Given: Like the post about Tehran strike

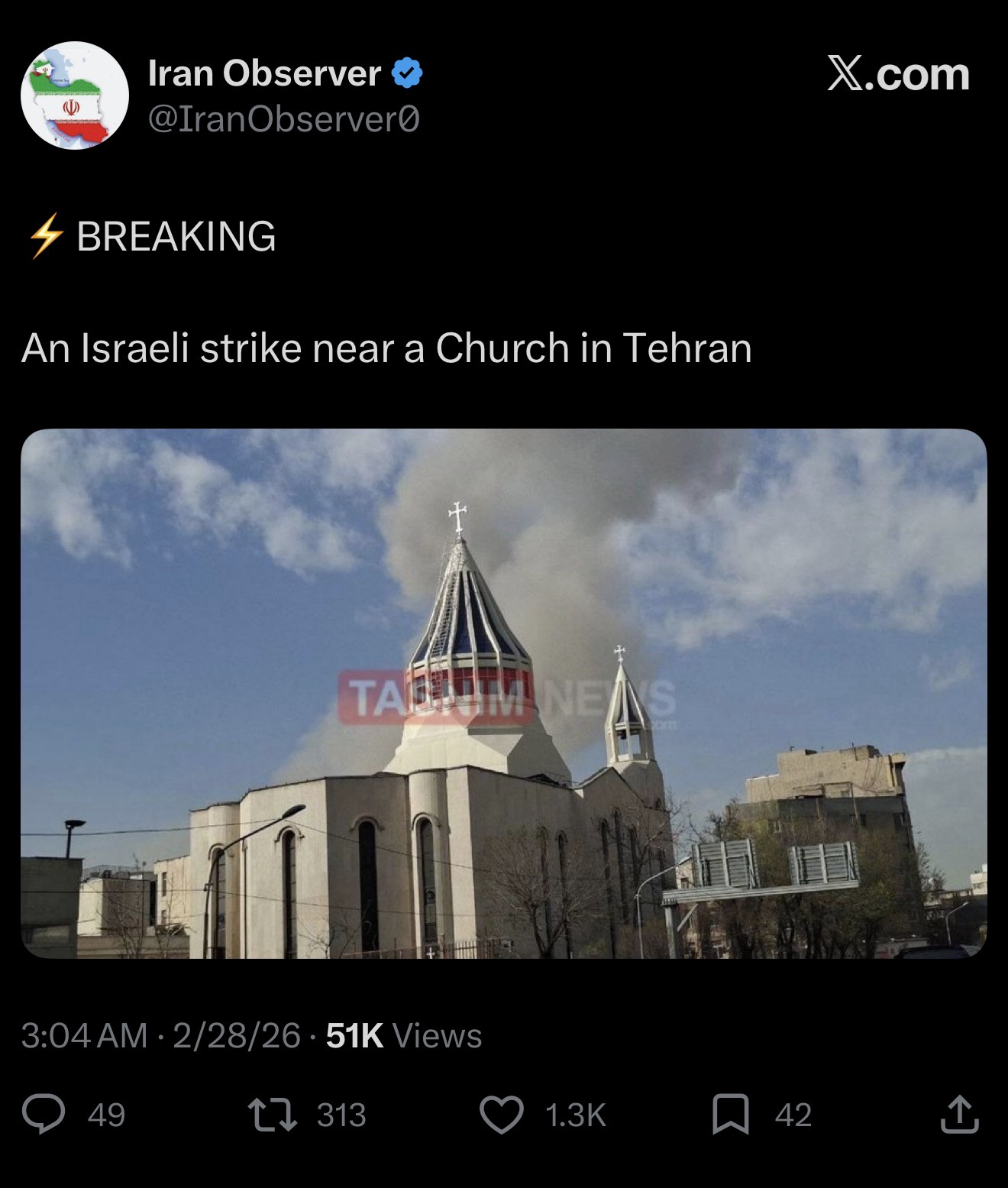Looking at the screenshot, I should pyautogui.click(x=502, y=1114).
